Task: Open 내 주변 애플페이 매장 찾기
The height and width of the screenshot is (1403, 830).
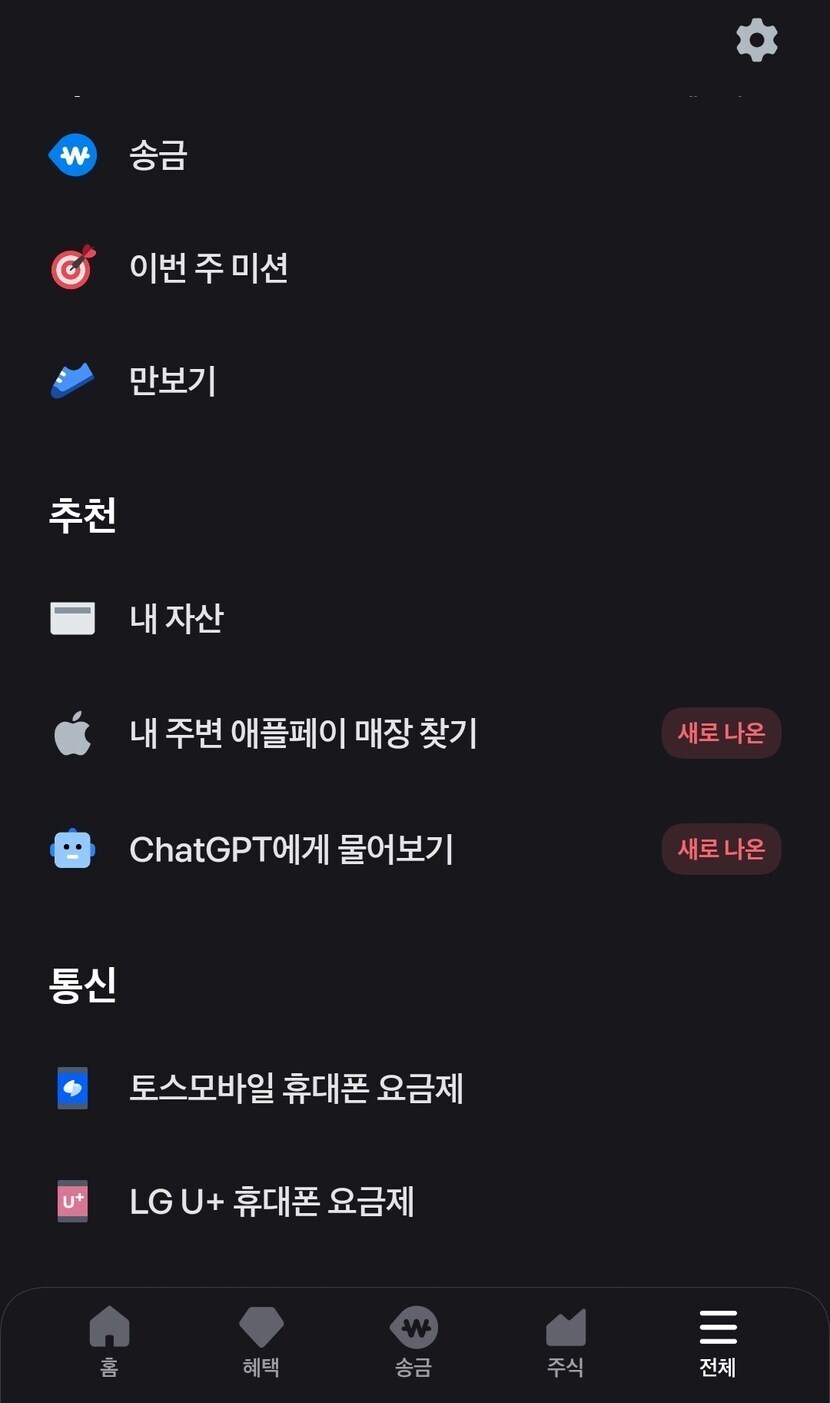Action: (415, 734)
